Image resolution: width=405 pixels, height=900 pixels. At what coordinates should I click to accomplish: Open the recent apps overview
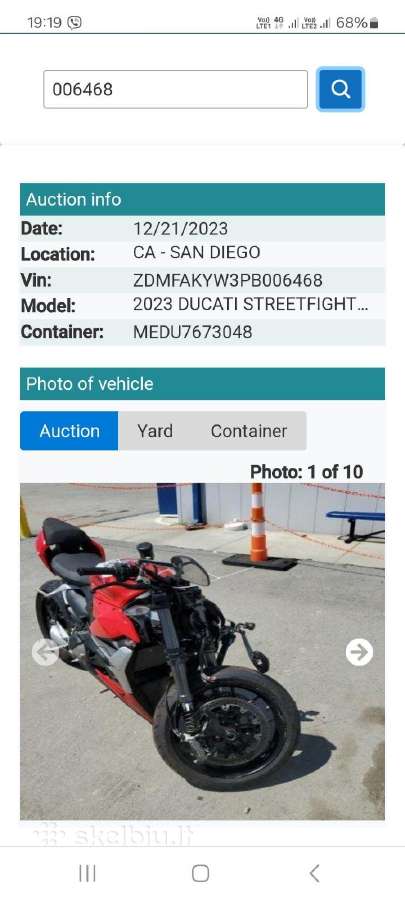pos(87,873)
